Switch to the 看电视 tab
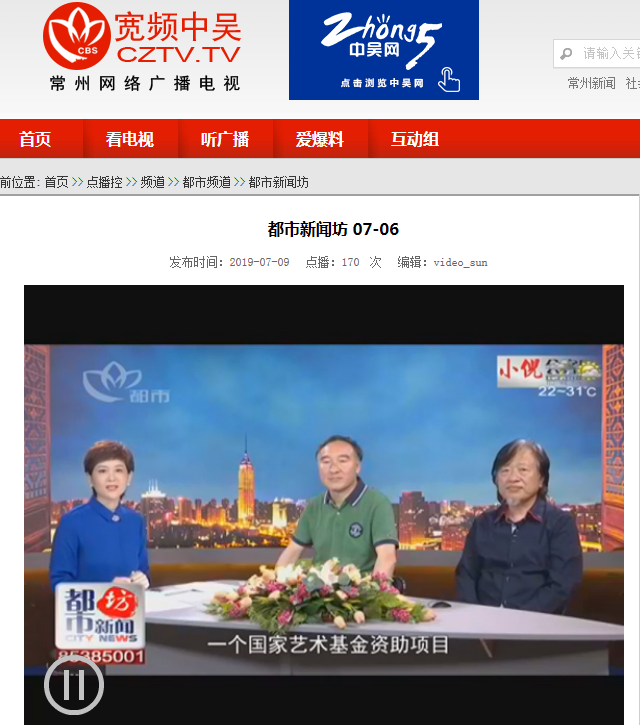Screen dimensions: 640x725 130,139
